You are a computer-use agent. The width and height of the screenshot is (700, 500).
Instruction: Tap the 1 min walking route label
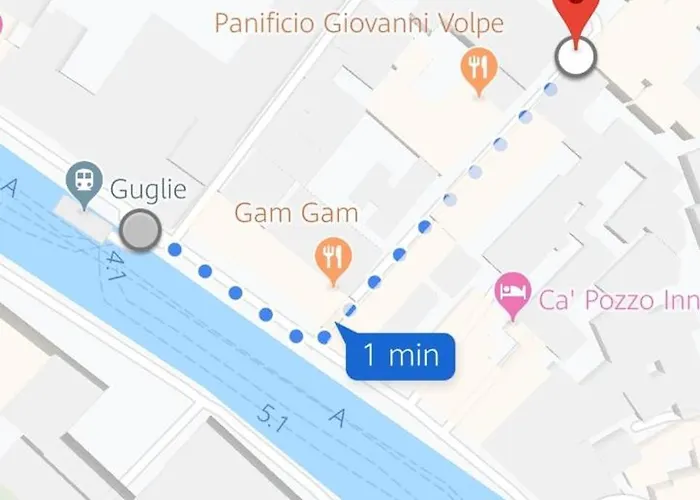pyautogui.click(x=400, y=356)
